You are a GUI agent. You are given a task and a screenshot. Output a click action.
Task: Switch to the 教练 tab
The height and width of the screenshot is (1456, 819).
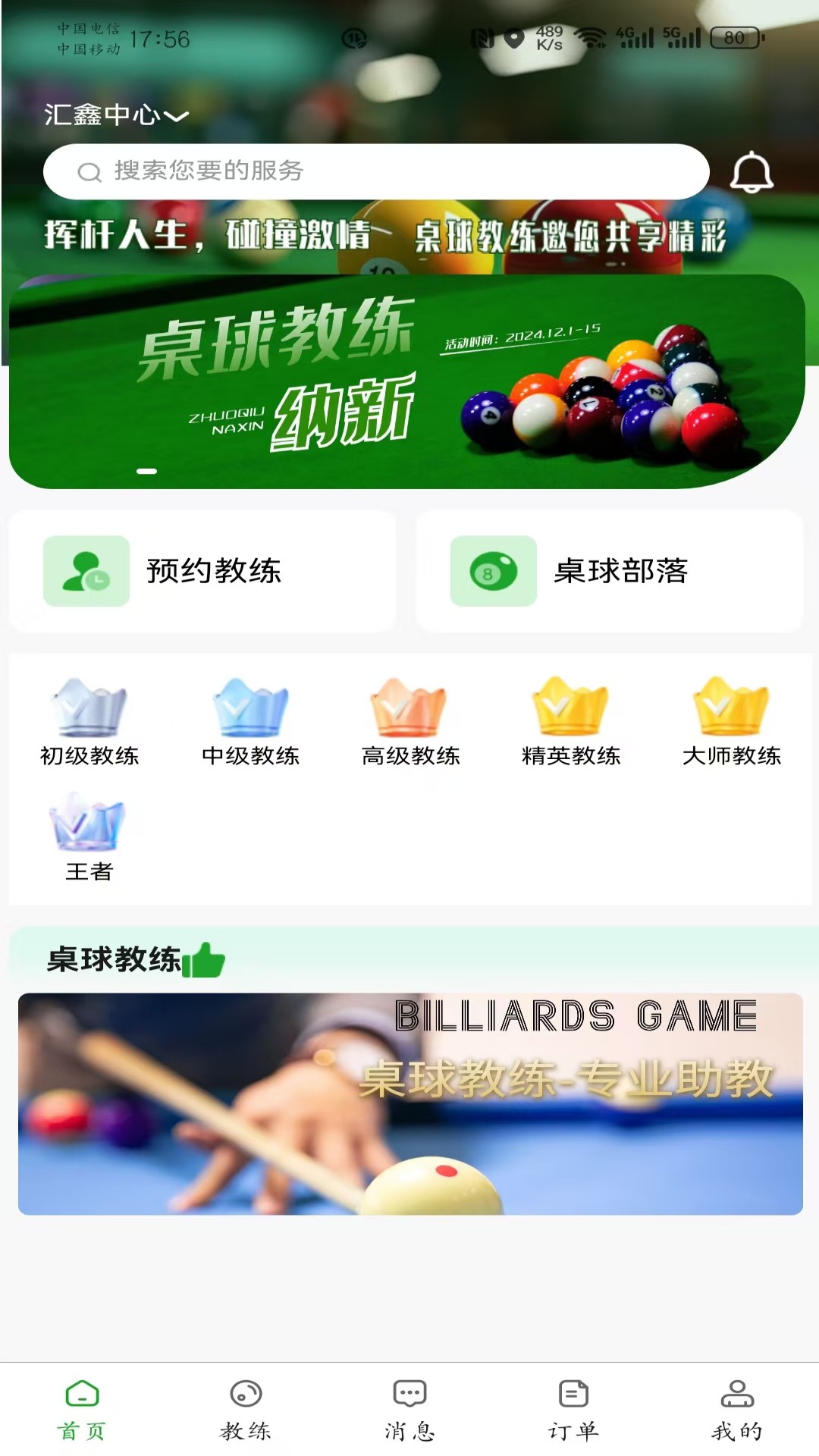click(x=245, y=1414)
